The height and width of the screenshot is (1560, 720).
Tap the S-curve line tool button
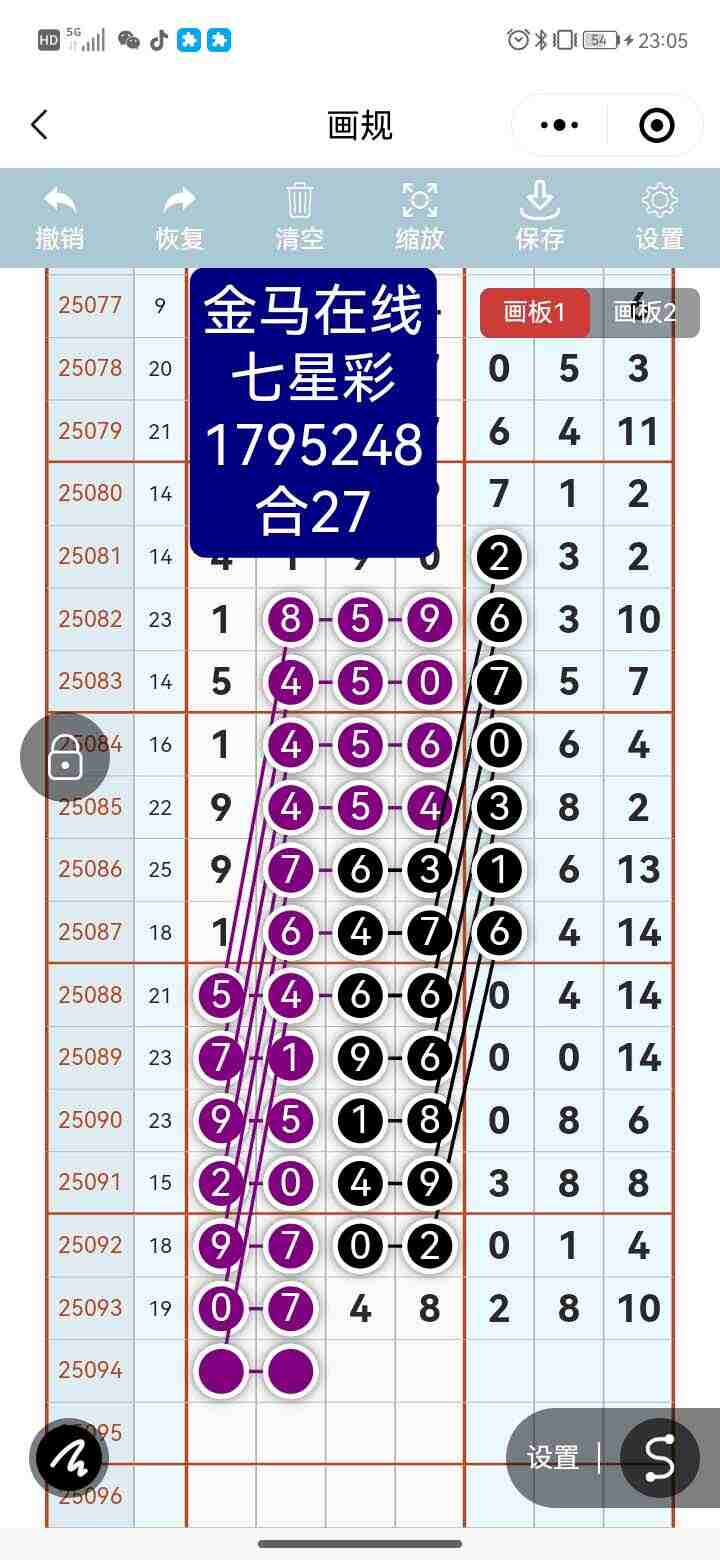click(x=660, y=1458)
